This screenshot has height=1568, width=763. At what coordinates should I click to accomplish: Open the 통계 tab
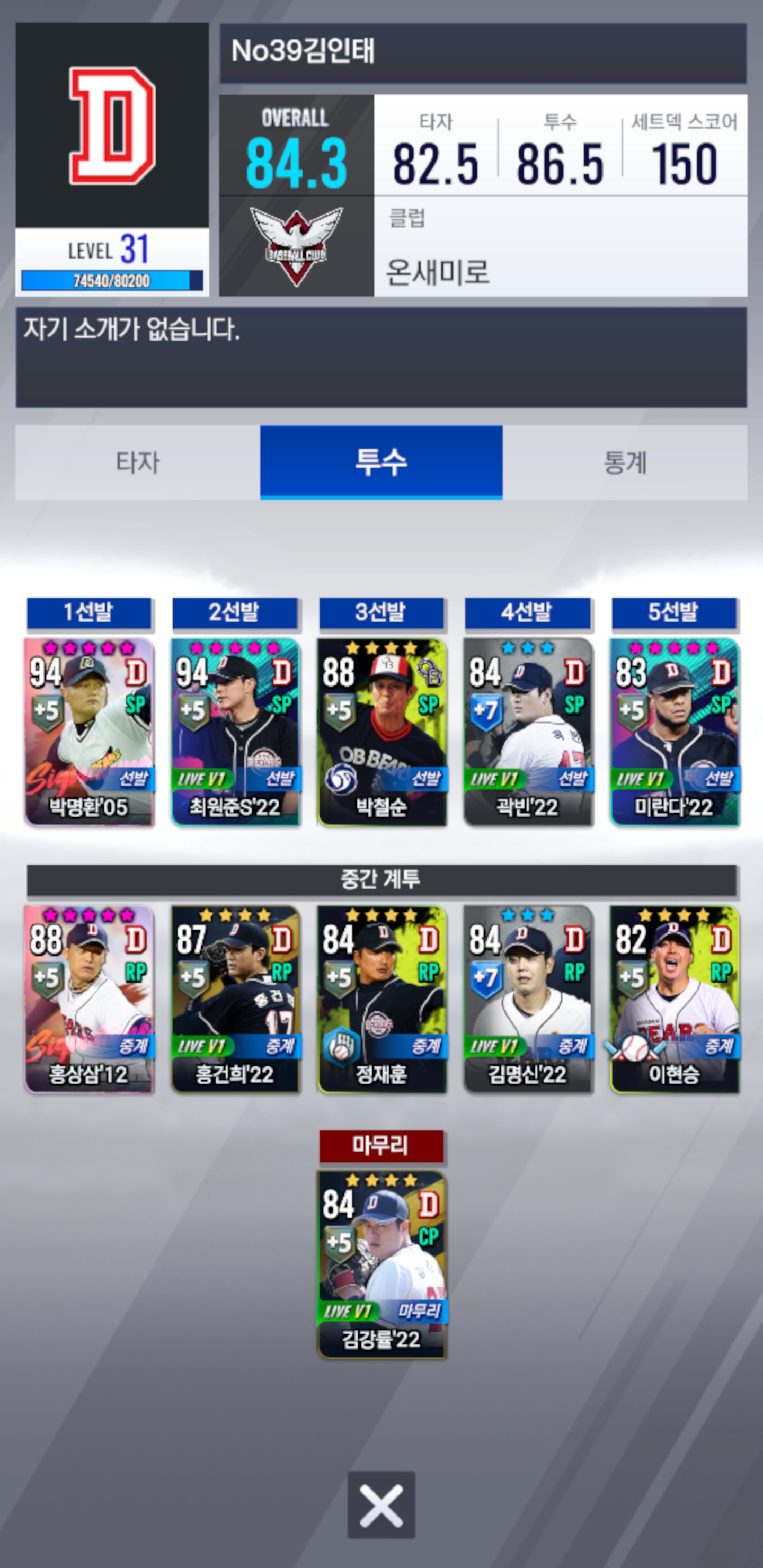pyautogui.click(x=625, y=462)
